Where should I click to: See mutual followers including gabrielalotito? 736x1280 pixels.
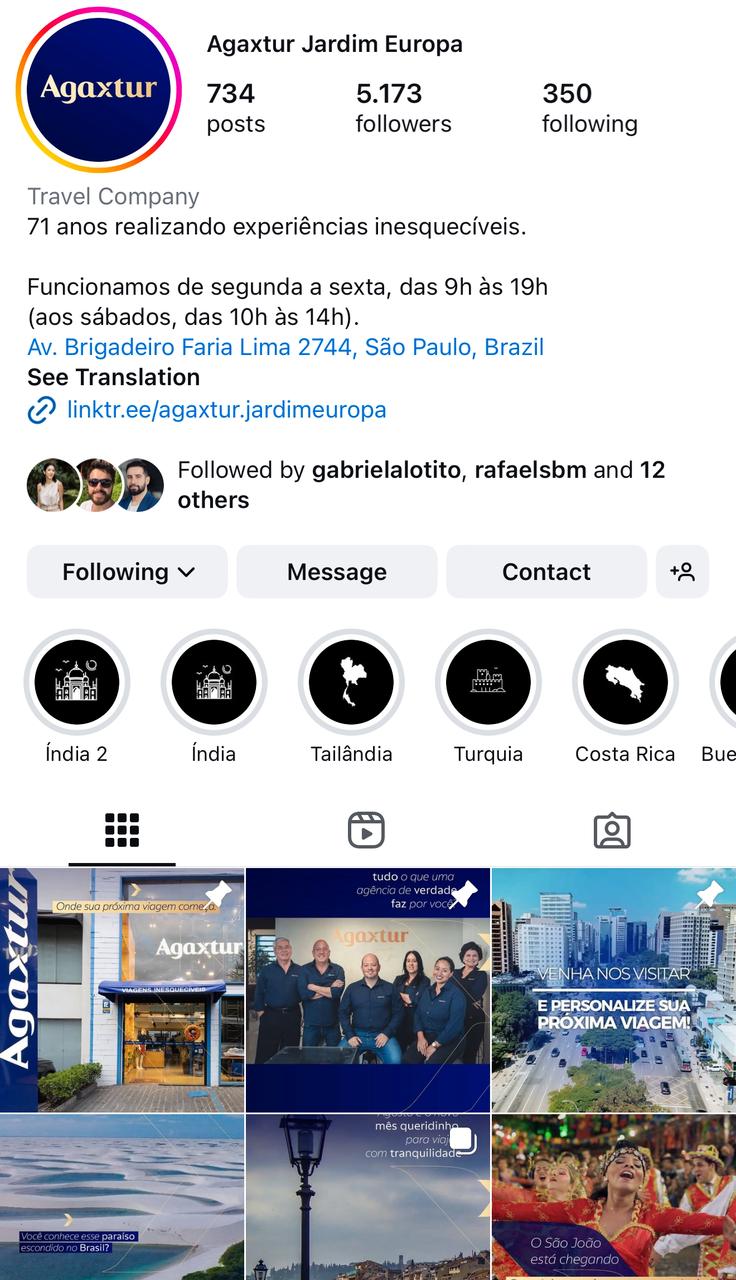[x=420, y=484]
